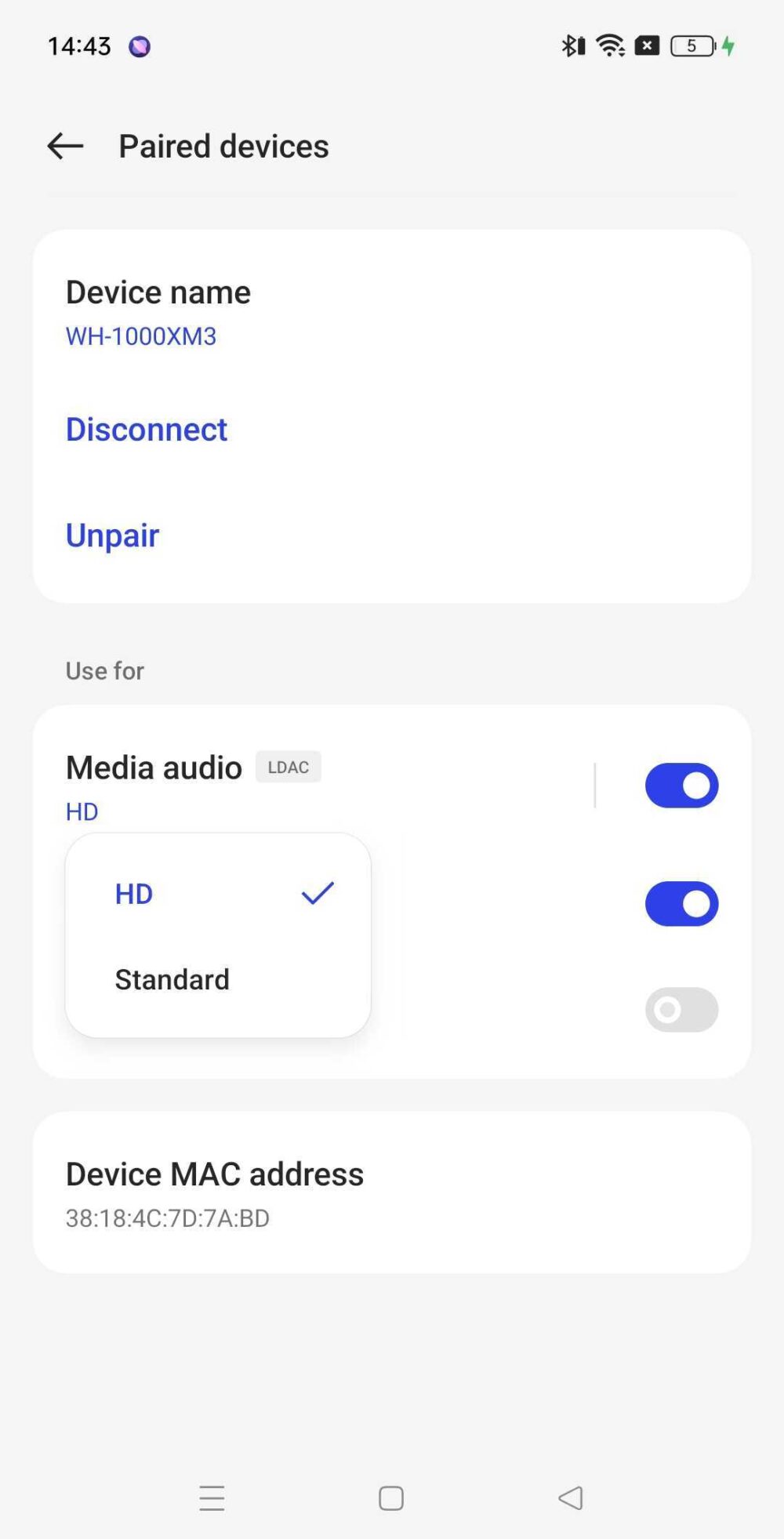The image size is (784, 1539).
Task: Tap the back arrow to leave Paired devices
Action: [x=64, y=146]
